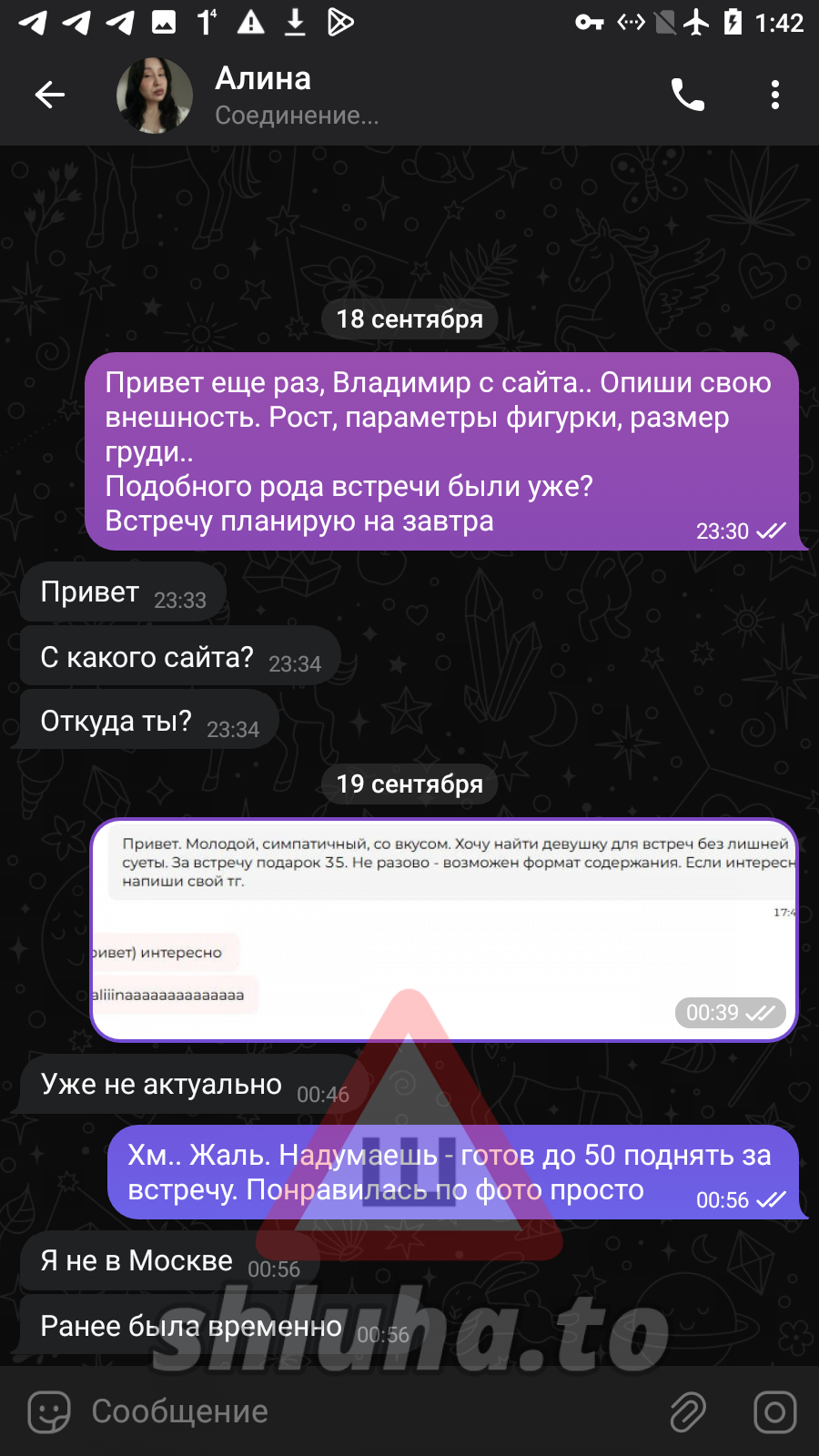Go back to the chat list
The width and height of the screenshot is (819, 1456).
point(50,95)
